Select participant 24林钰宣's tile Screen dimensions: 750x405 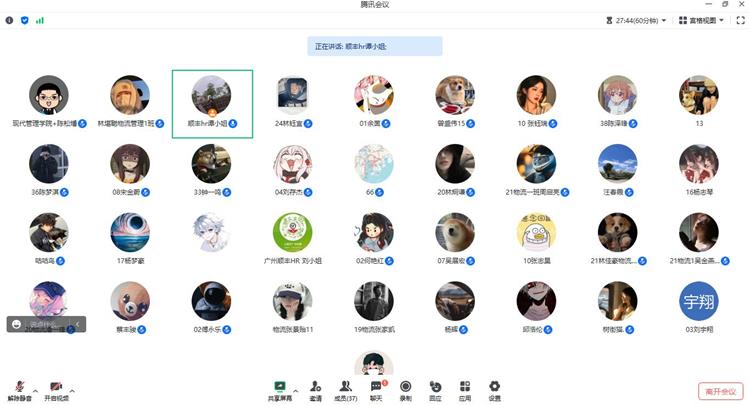pyautogui.click(x=293, y=101)
